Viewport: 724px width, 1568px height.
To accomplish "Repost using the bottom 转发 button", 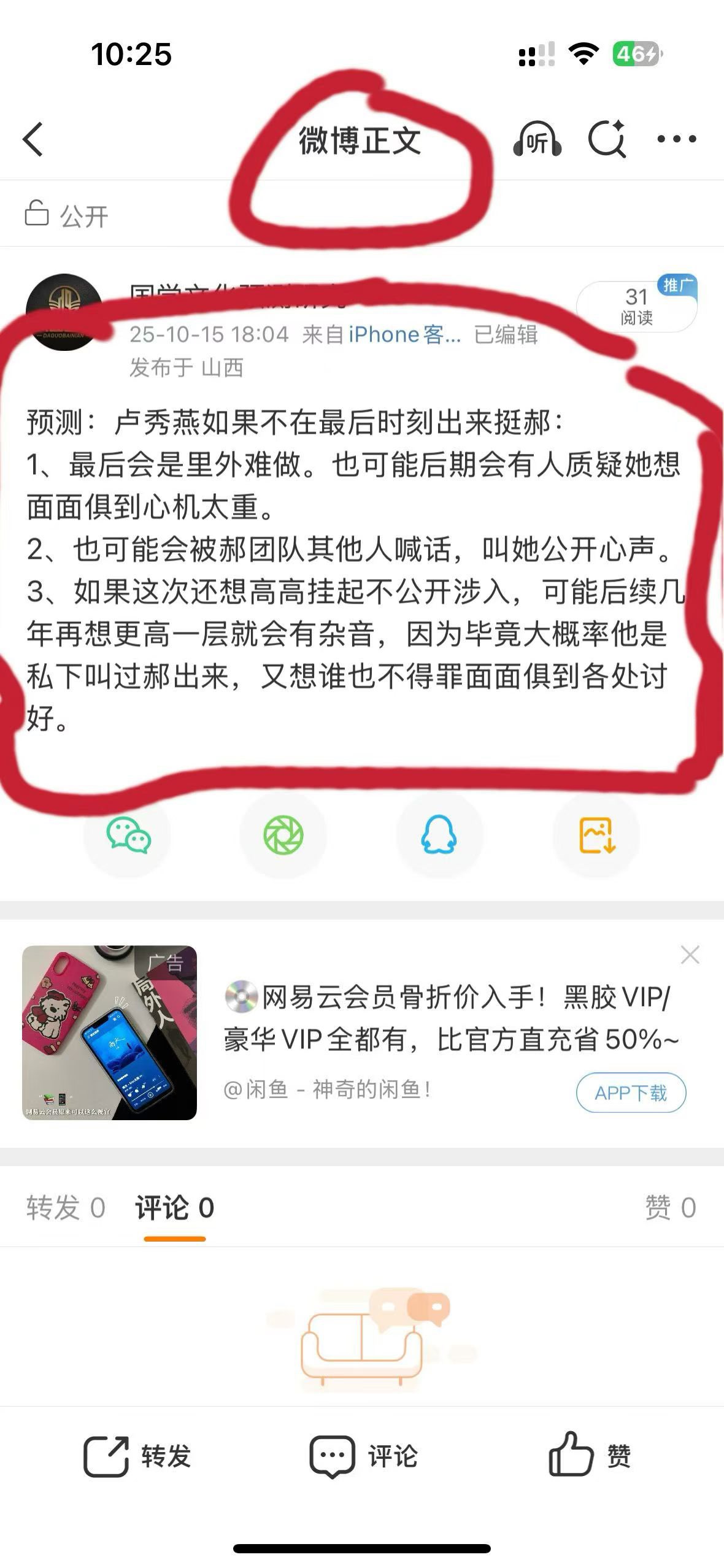I will click(x=137, y=1456).
